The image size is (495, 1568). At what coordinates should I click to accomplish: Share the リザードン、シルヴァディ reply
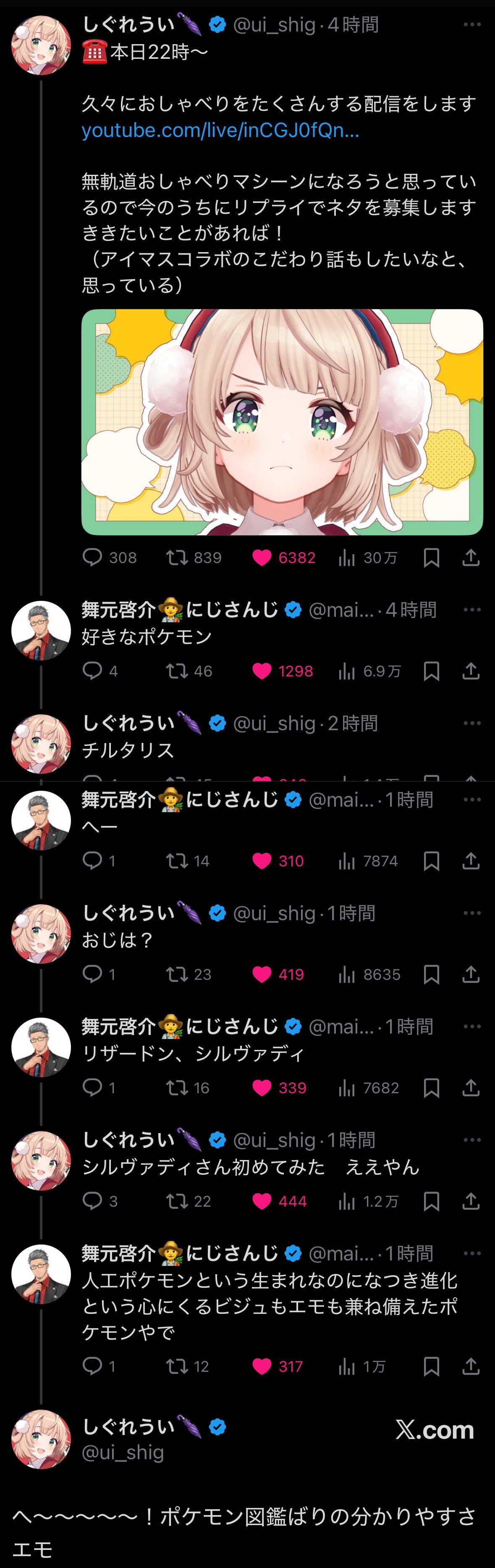[x=471, y=1088]
